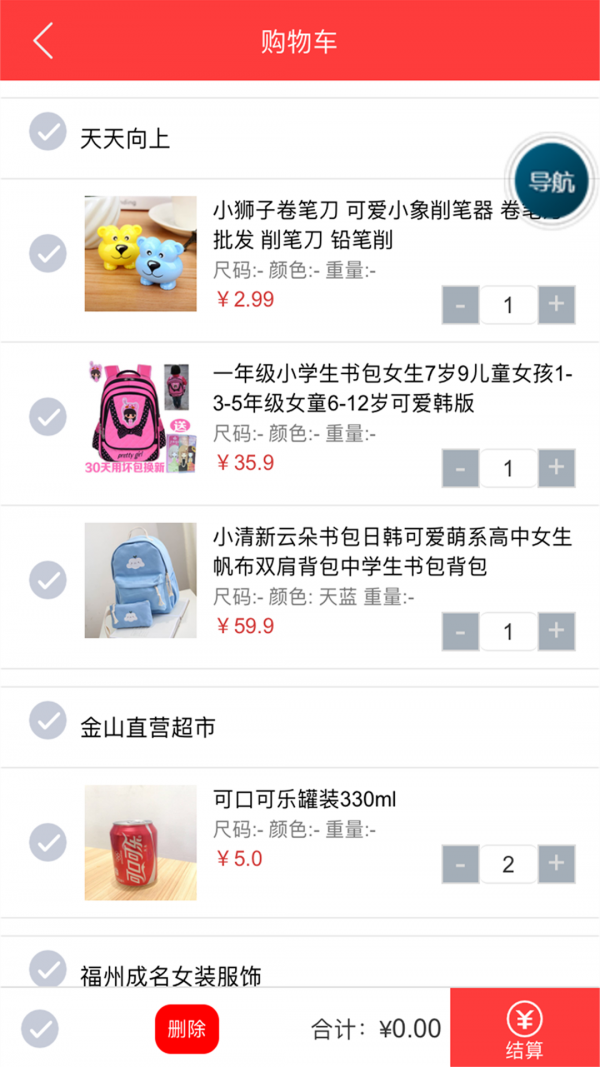Increase quantity of 小狮子卷笔刀
This screenshot has height=1067, width=600.
pyautogui.click(x=557, y=304)
